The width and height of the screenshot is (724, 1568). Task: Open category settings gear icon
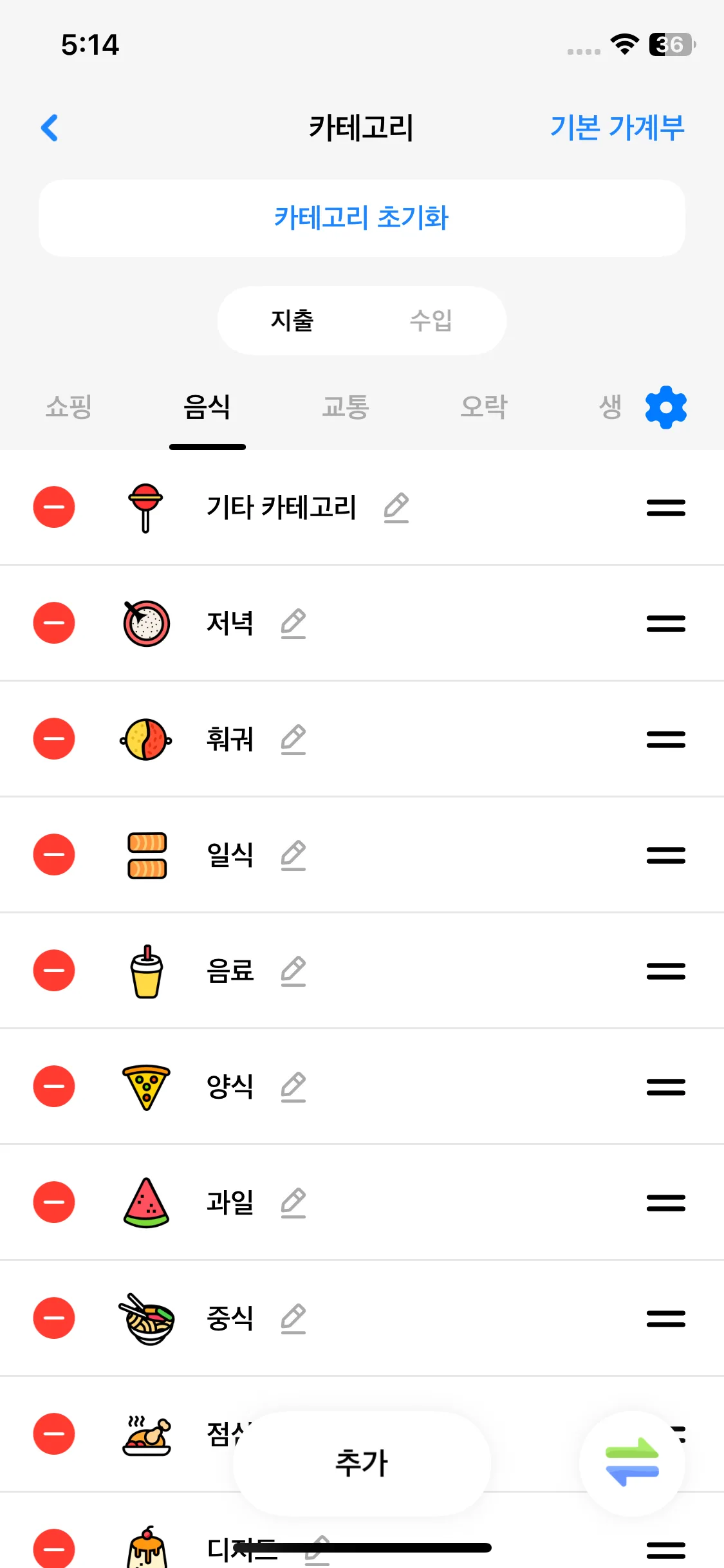point(665,407)
